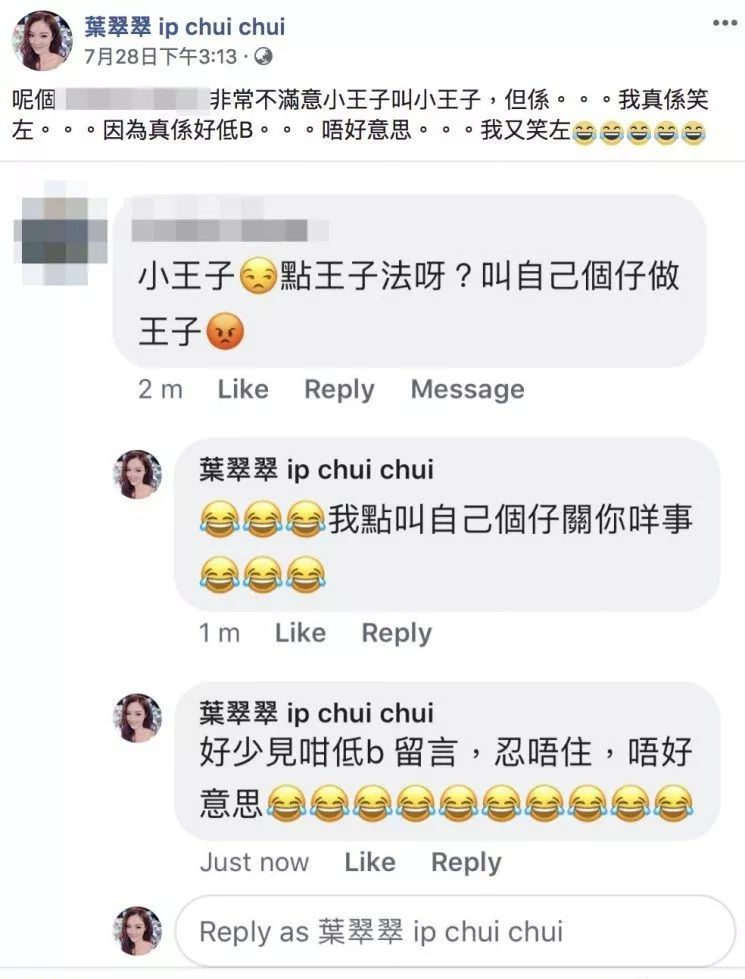
Task: Reply to the comment posted 1 m ago
Action: tap(396, 632)
